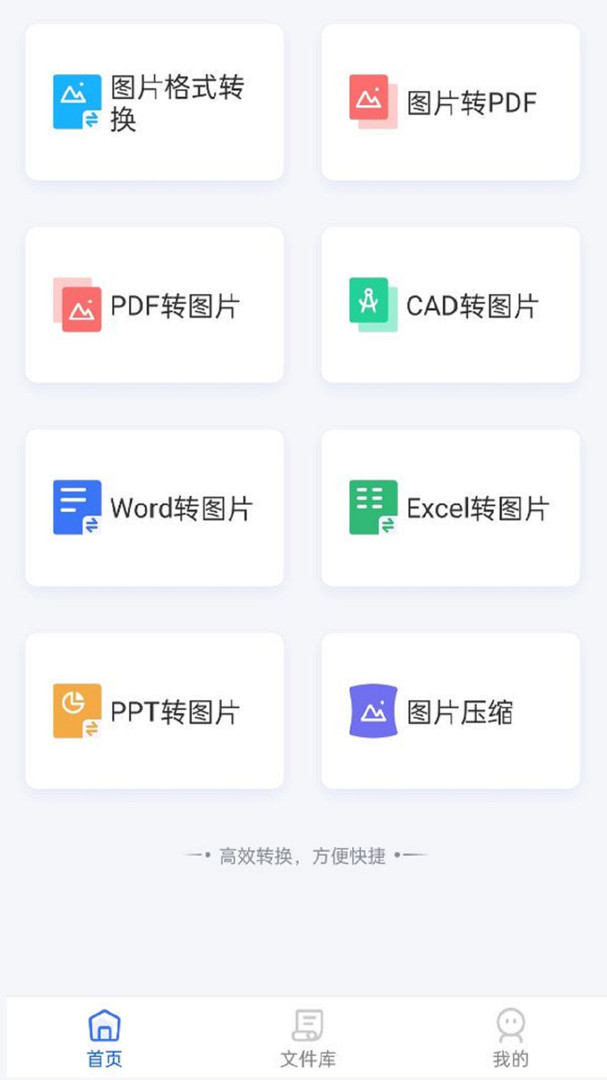
Task: Open the 图片格式转换 card
Action: click(x=154, y=103)
